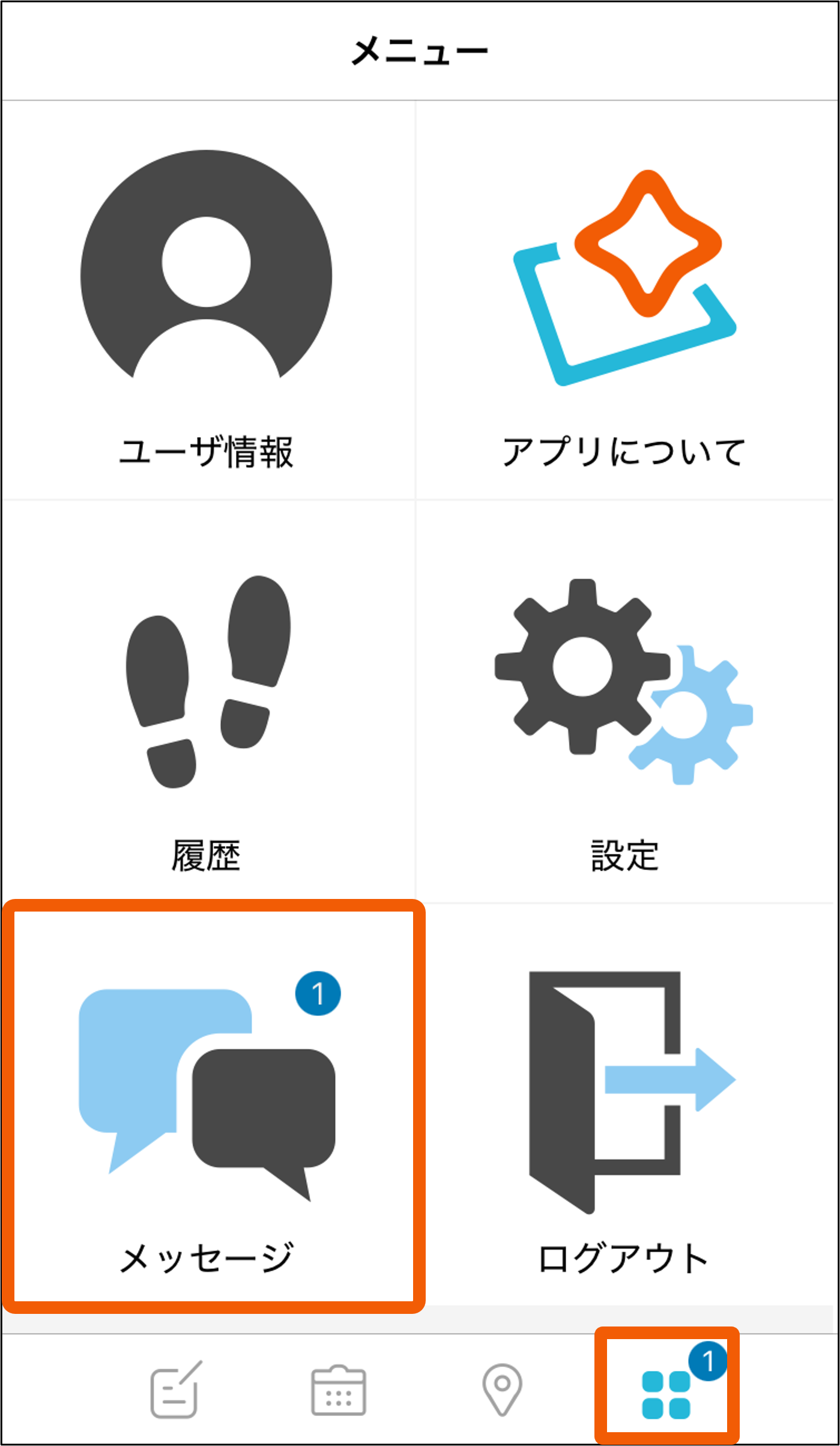This screenshot has width=840, height=1446.
Task: Switch to the calendar tab
Action: point(339,1390)
